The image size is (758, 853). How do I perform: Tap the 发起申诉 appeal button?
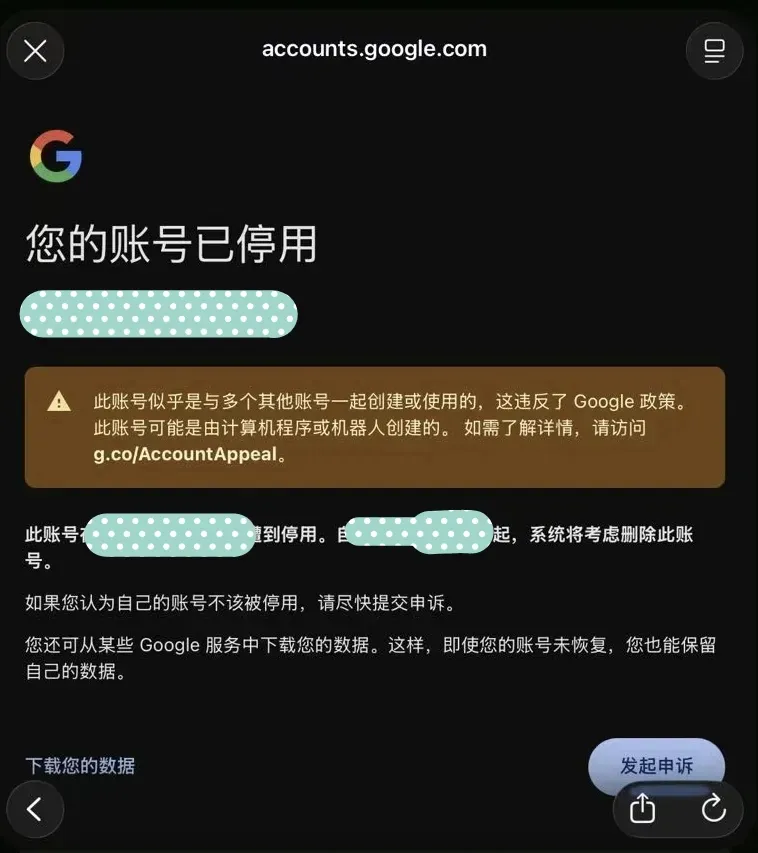(x=656, y=765)
